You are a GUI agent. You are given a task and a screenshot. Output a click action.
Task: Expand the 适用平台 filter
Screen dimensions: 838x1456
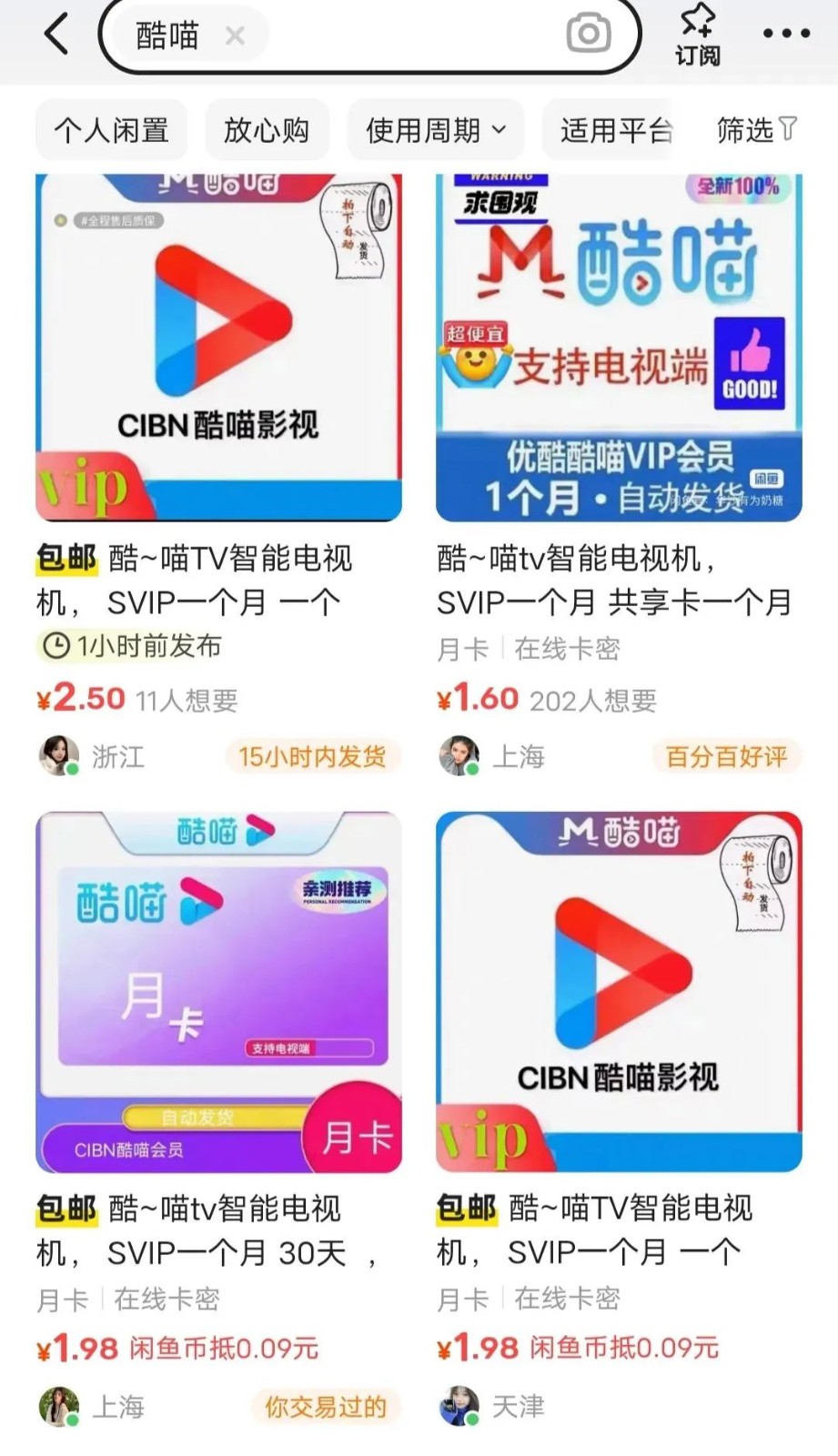616,130
